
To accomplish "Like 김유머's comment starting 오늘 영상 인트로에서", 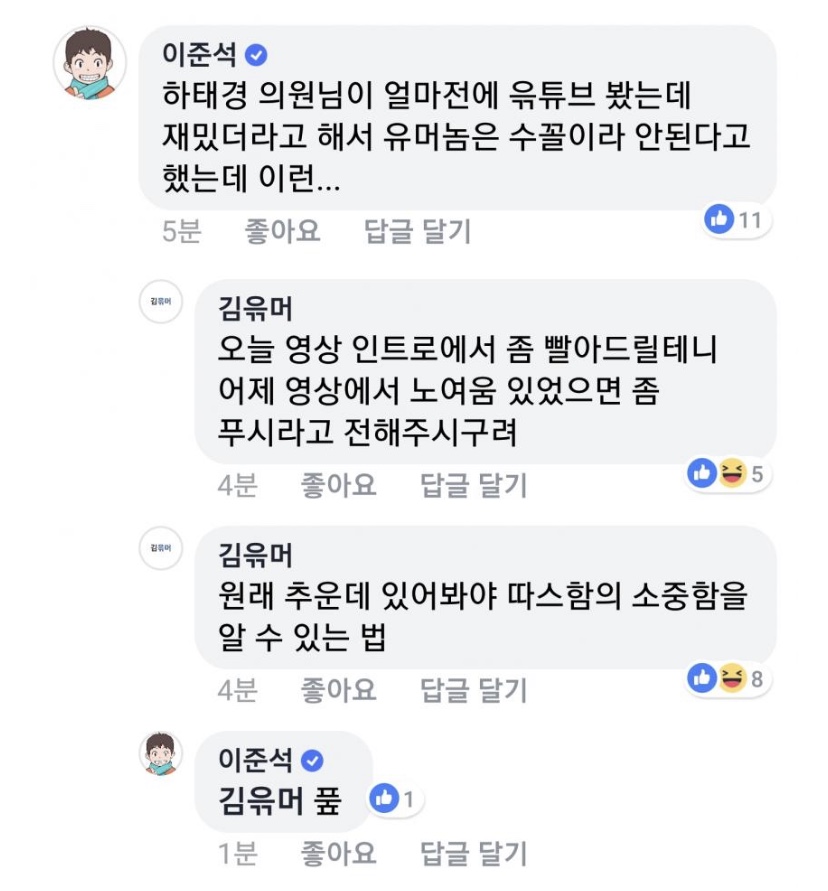I will tap(338, 485).
